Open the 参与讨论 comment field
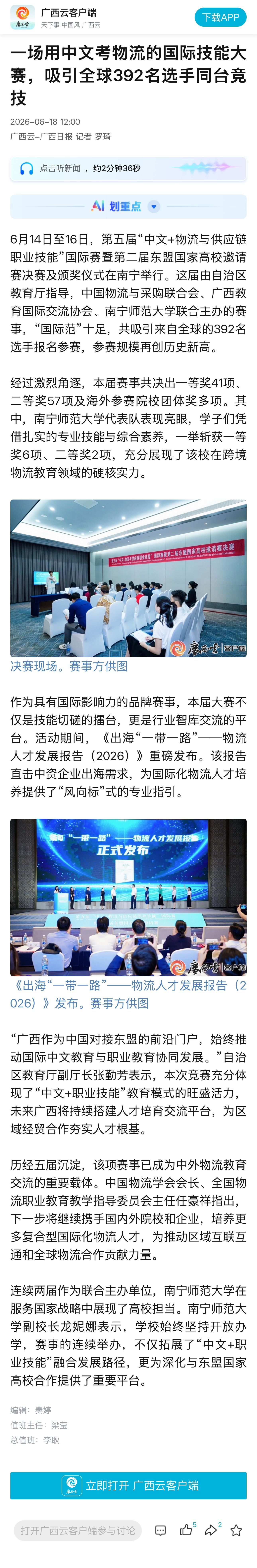Screen dimensions: 257x1568 click(78, 1530)
